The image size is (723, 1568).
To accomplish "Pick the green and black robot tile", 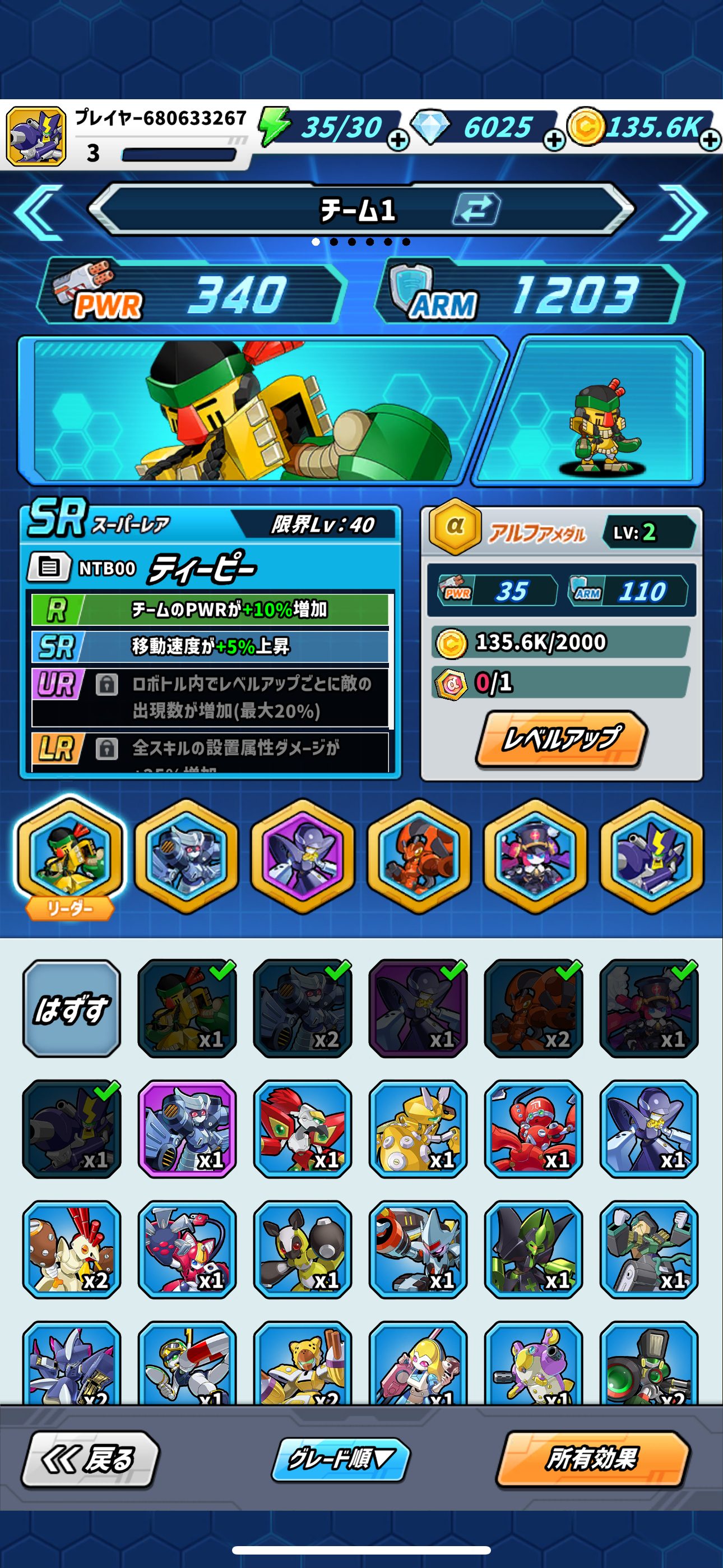I will 534,1249.
